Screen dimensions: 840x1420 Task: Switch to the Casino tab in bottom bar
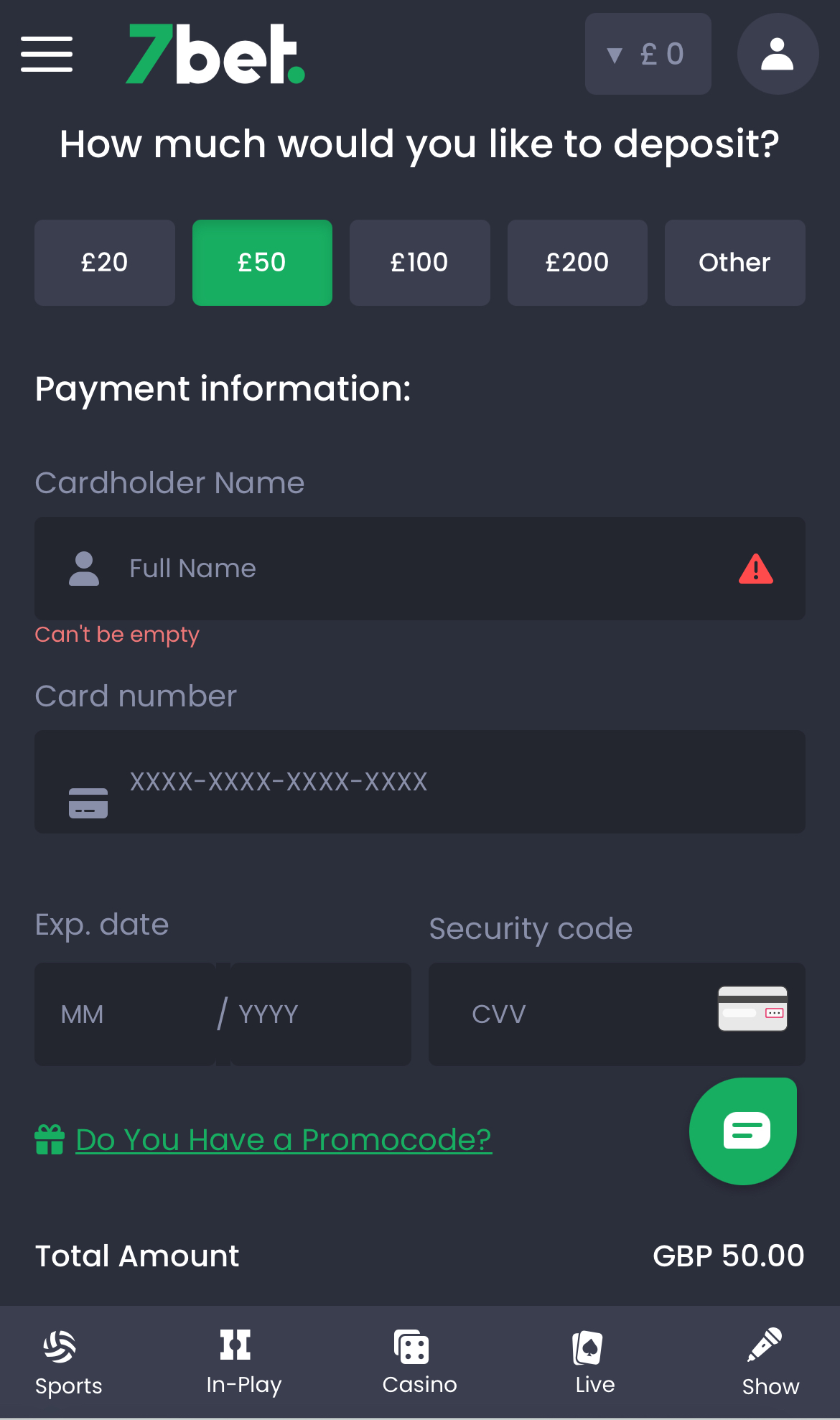click(x=419, y=1363)
